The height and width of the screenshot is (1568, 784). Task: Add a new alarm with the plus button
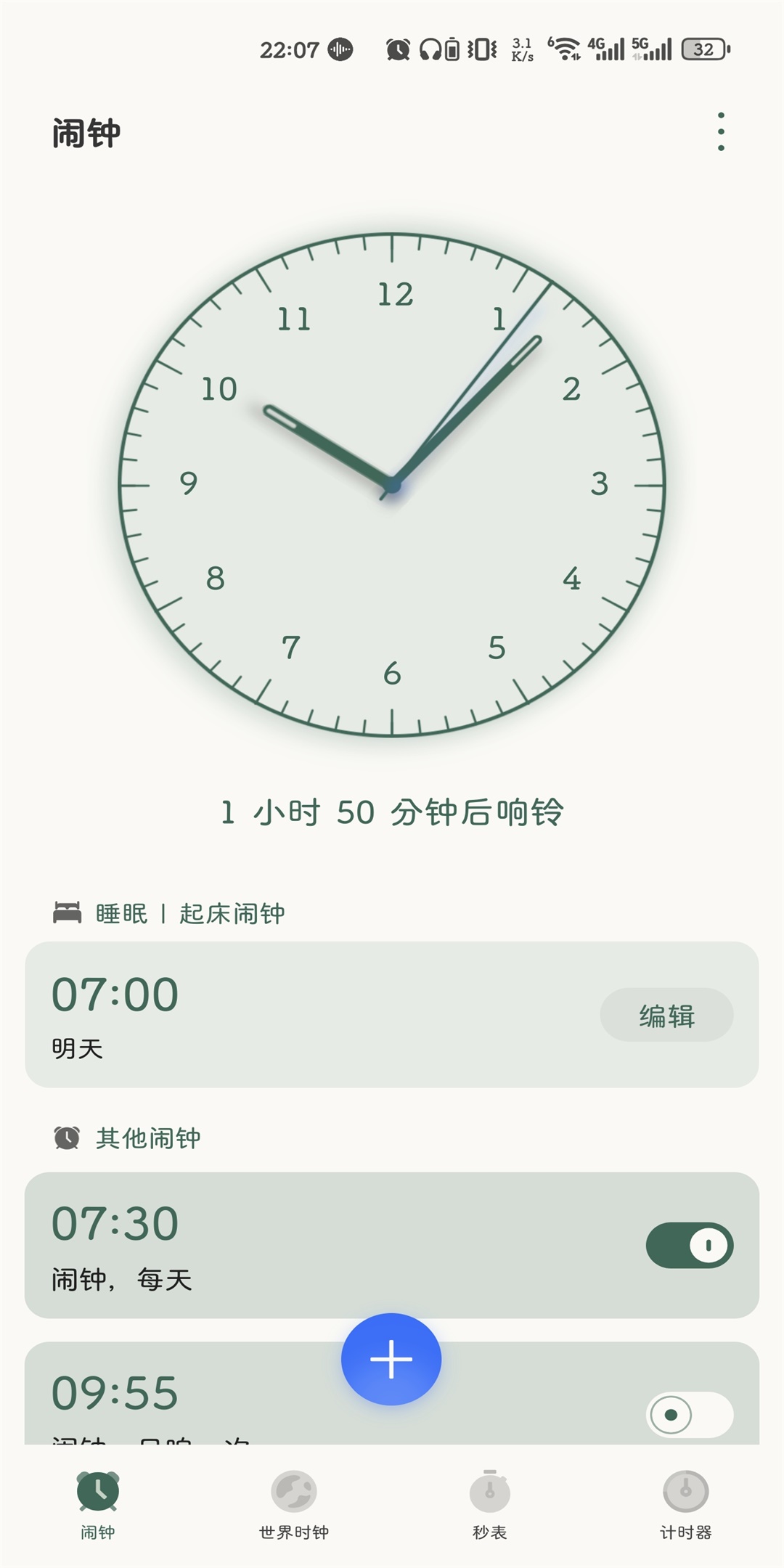click(x=391, y=1359)
